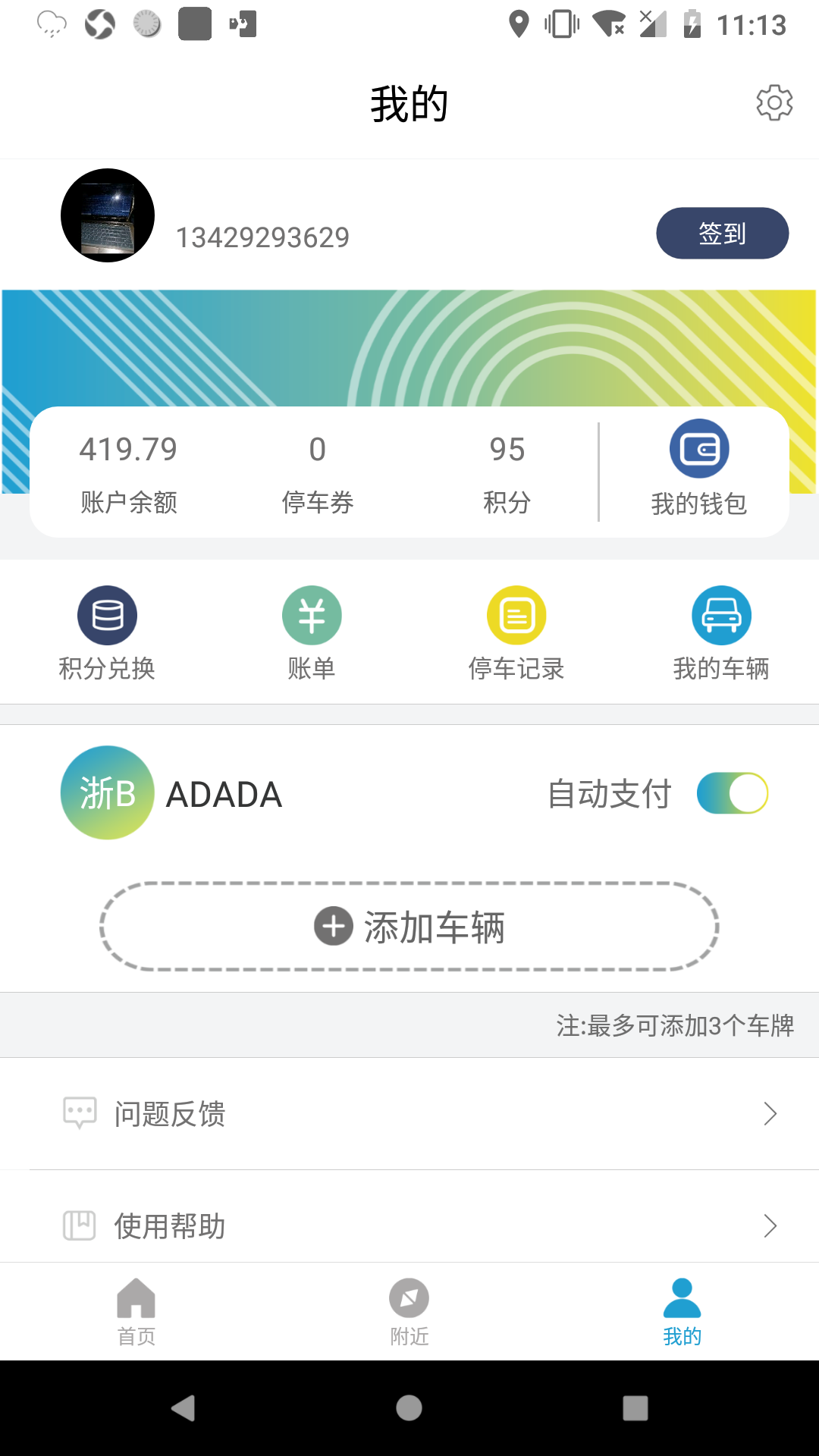Open the settings gear icon
This screenshot has height=1456, width=819.
[x=774, y=102]
